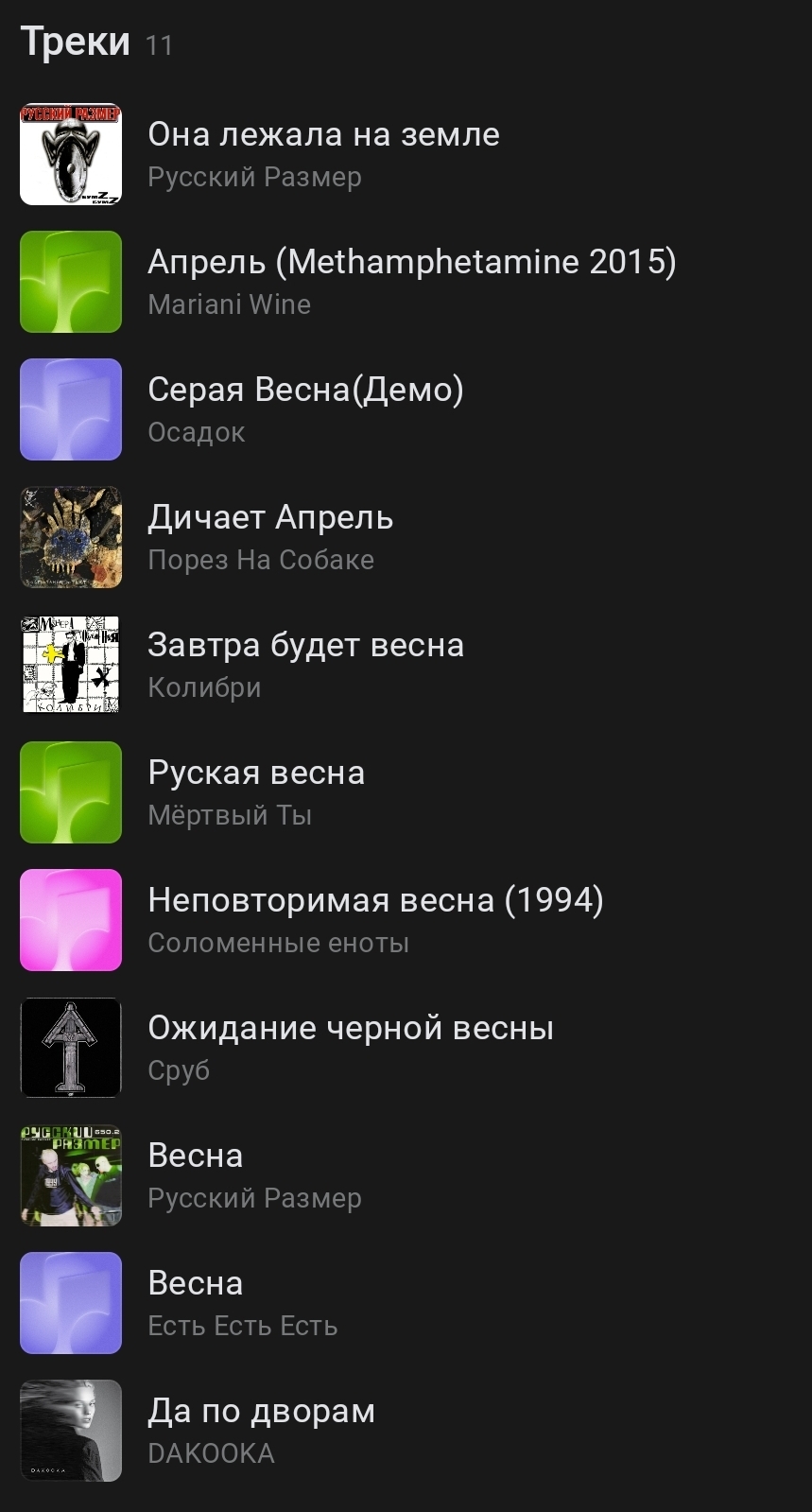Play Весна by Русский Размер
The height and width of the screenshot is (1512, 812).
point(254,1174)
